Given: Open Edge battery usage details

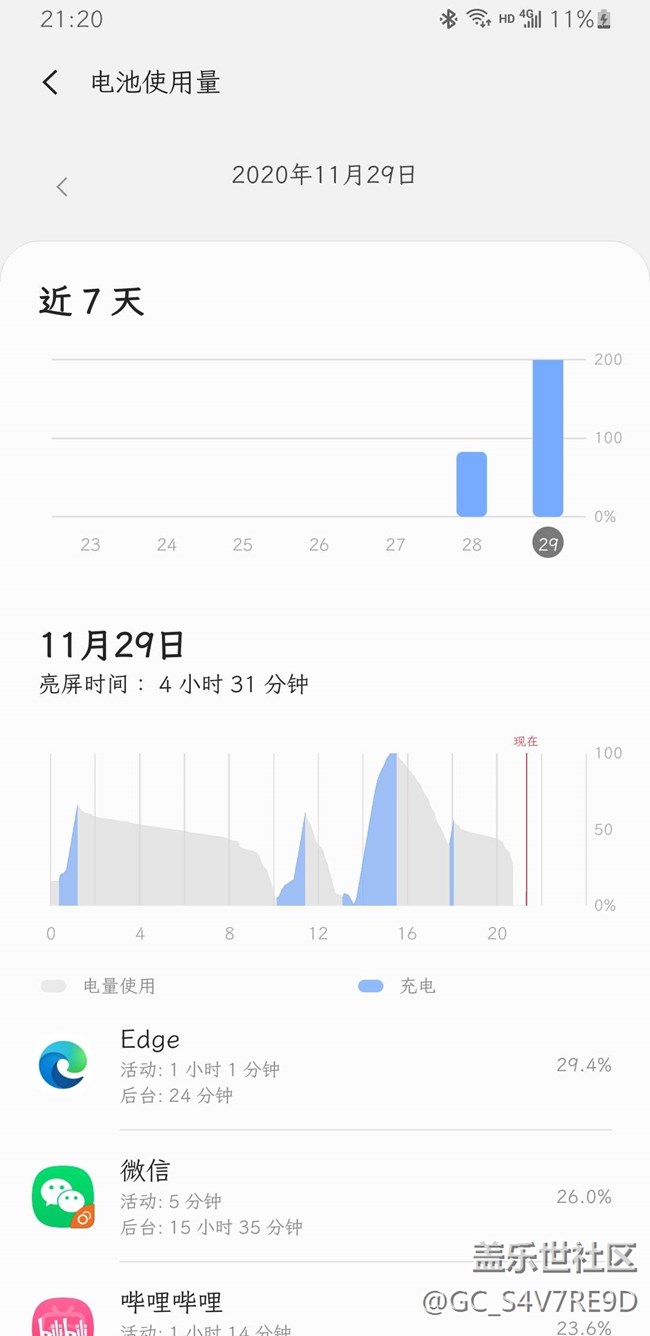Looking at the screenshot, I should (324, 1066).
